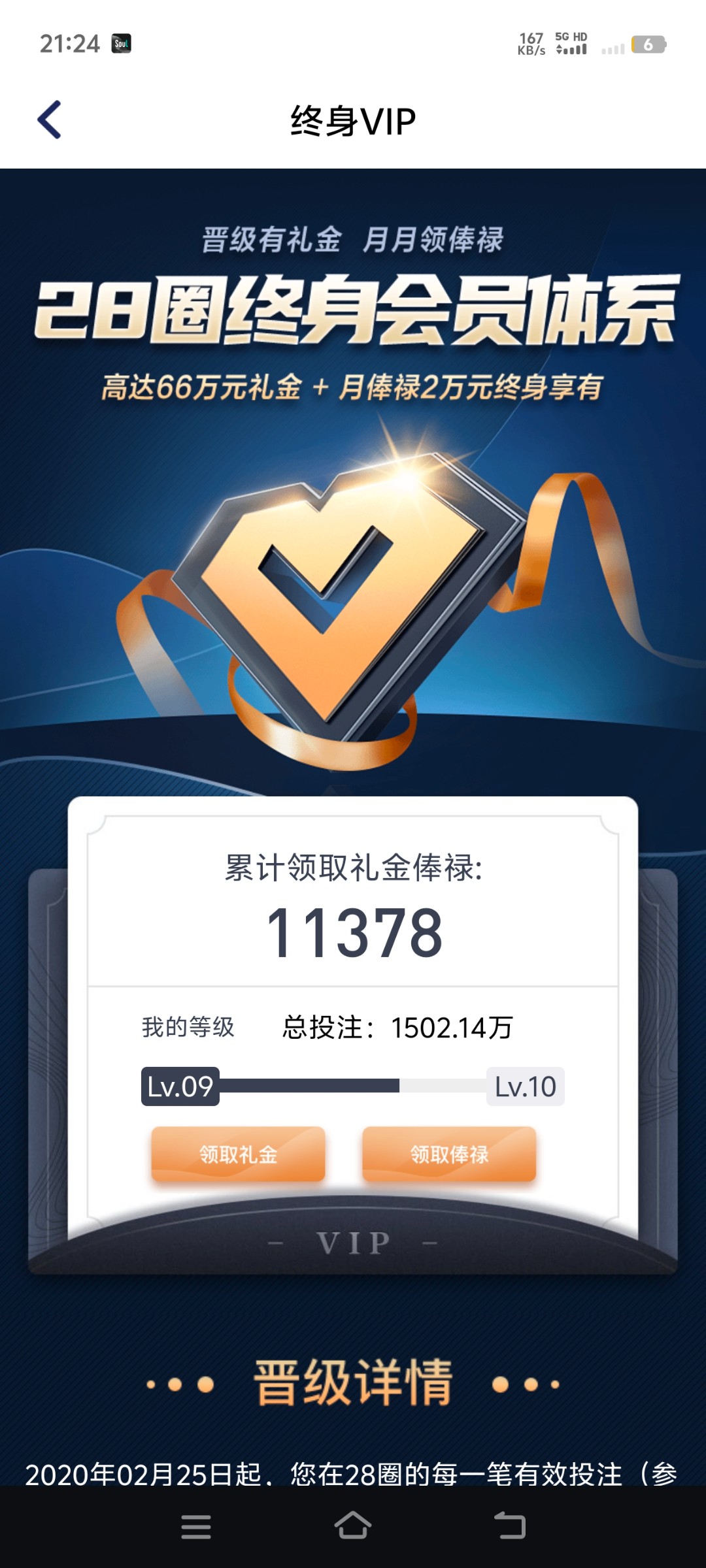
Task: Open recent apps from navigation bar
Action: coord(195,1527)
